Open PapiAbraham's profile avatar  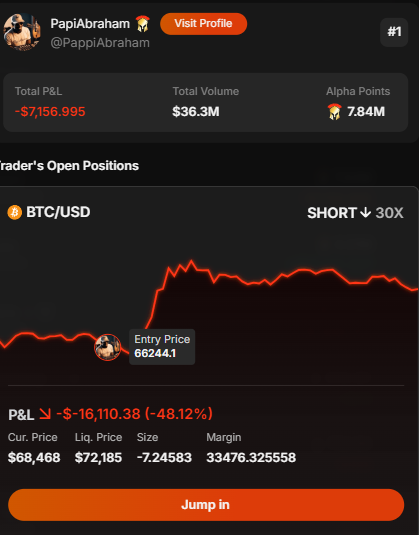pyautogui.click(x=22, y=32)
